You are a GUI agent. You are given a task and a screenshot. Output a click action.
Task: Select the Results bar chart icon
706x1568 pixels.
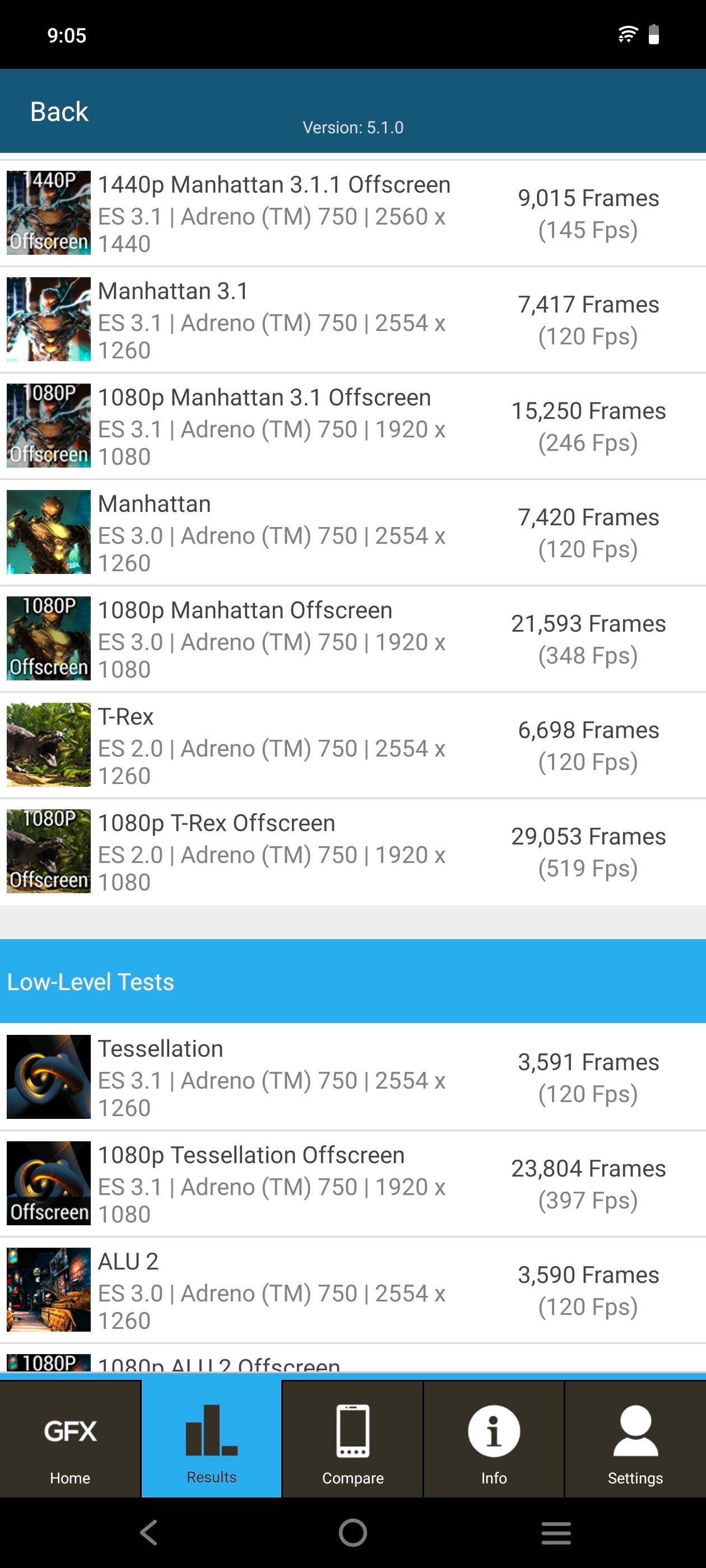(211, 1436)
